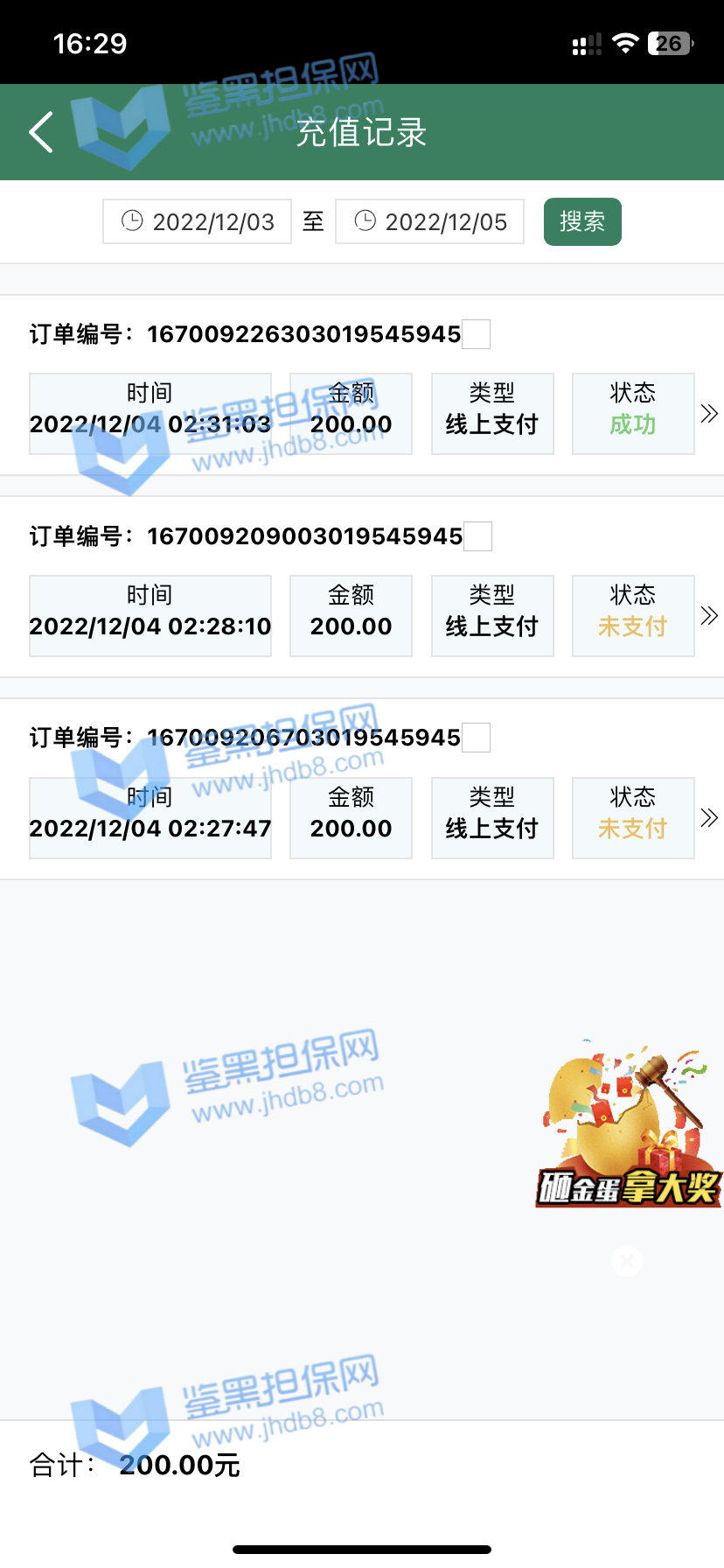Image resolution: width=724 pixels, height=1568 pixels.
Task: Open end date picker 2022/12/05
Action: [430, 221]
